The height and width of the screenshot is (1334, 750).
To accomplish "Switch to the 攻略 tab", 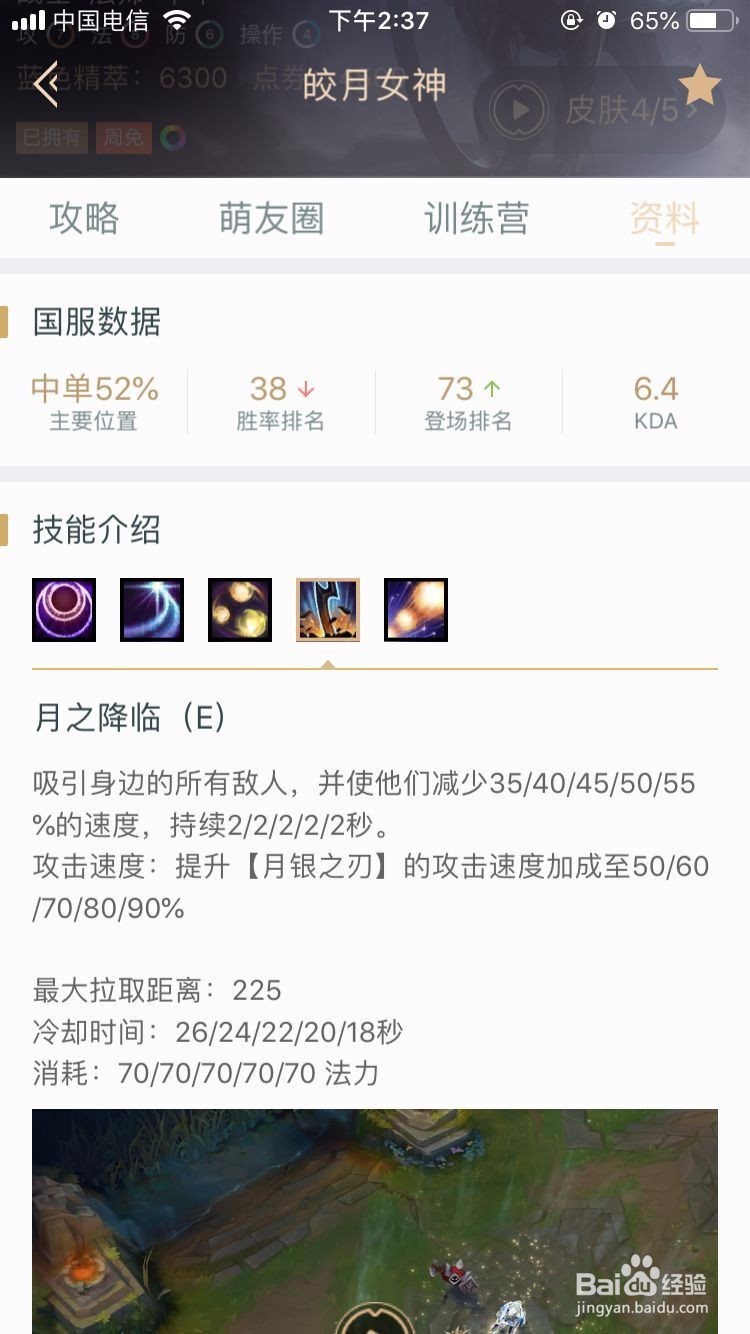I will pyautogui.click(x=83, y=218).
